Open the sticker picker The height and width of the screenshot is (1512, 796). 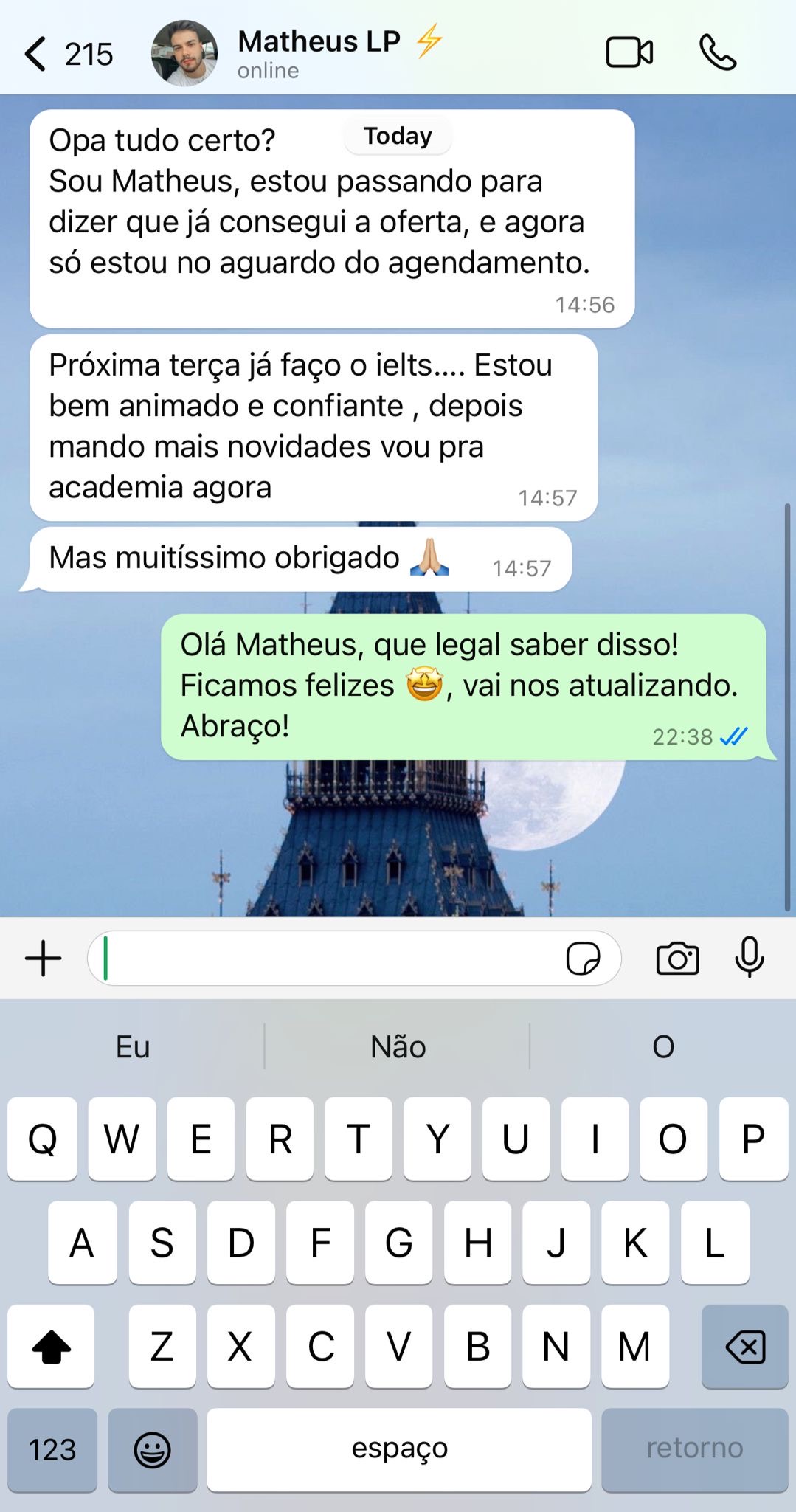[583, 959]
